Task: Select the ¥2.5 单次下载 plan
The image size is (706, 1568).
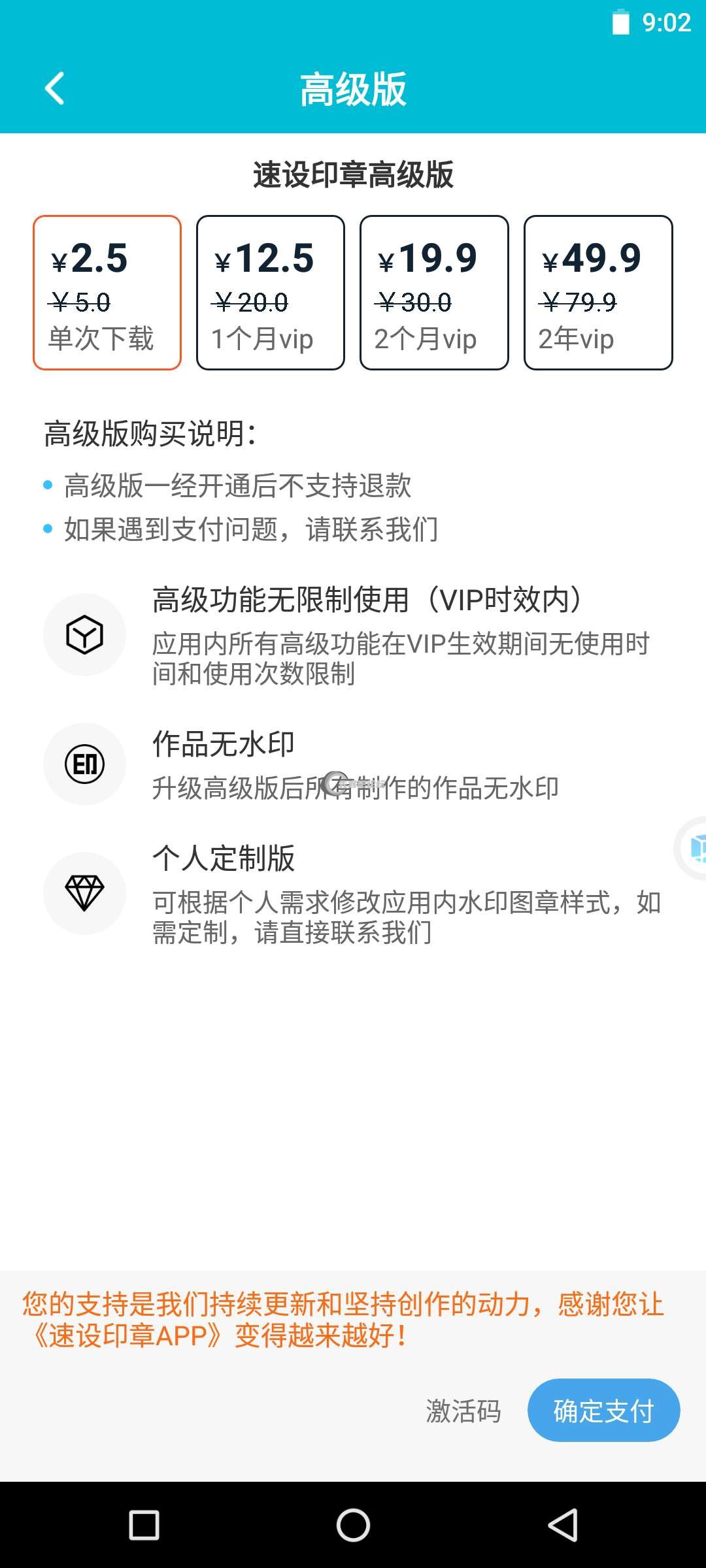Action: pos(107,293)
